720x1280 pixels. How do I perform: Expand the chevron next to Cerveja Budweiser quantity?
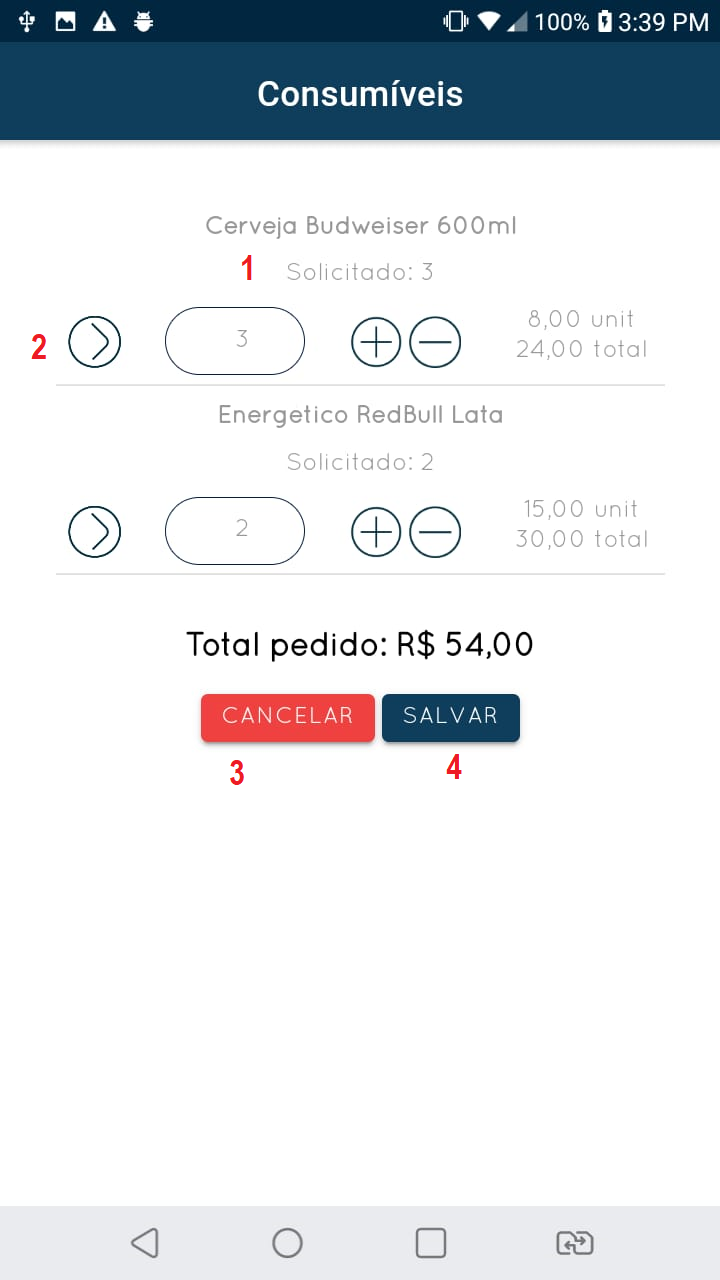pyautogui.click(x=94, y=341)
